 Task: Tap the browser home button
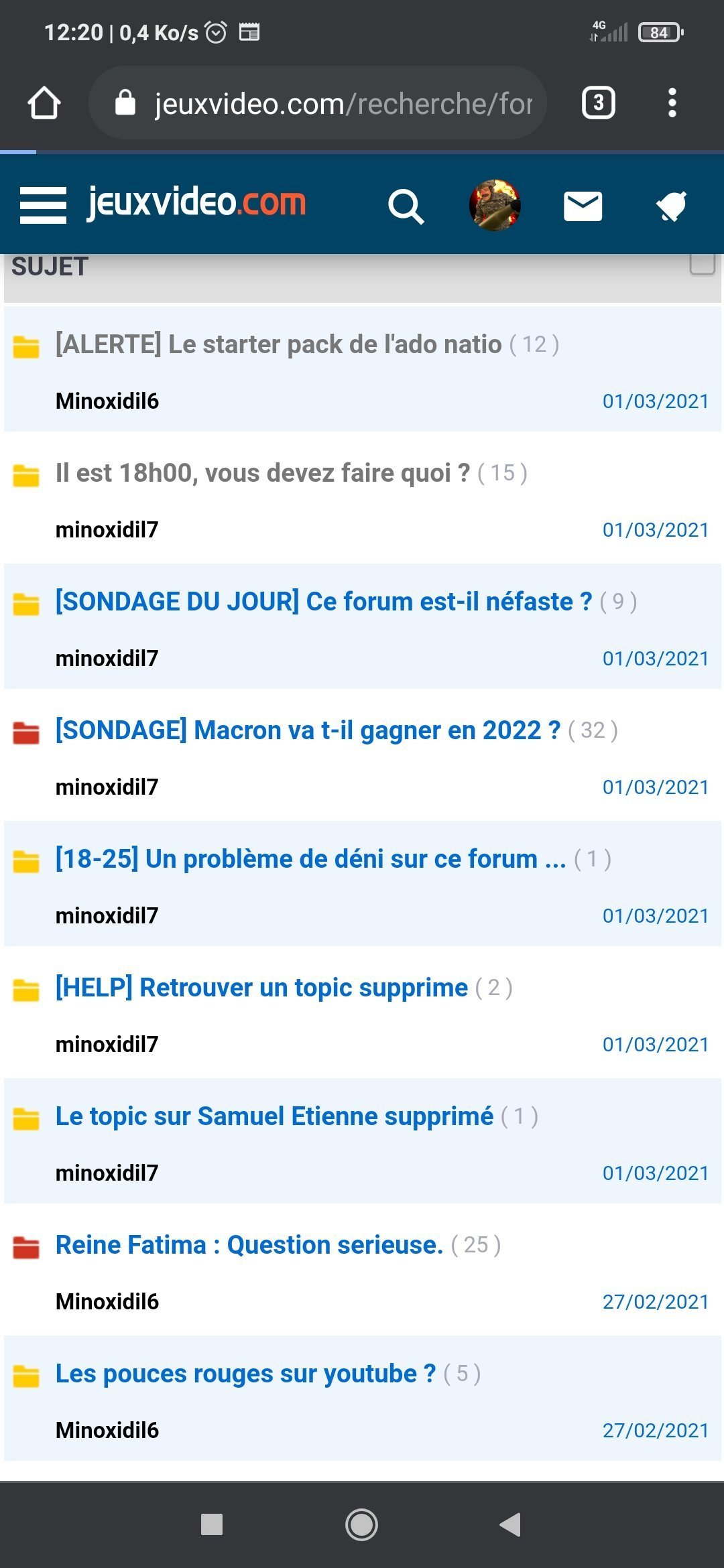click(44, 103)
